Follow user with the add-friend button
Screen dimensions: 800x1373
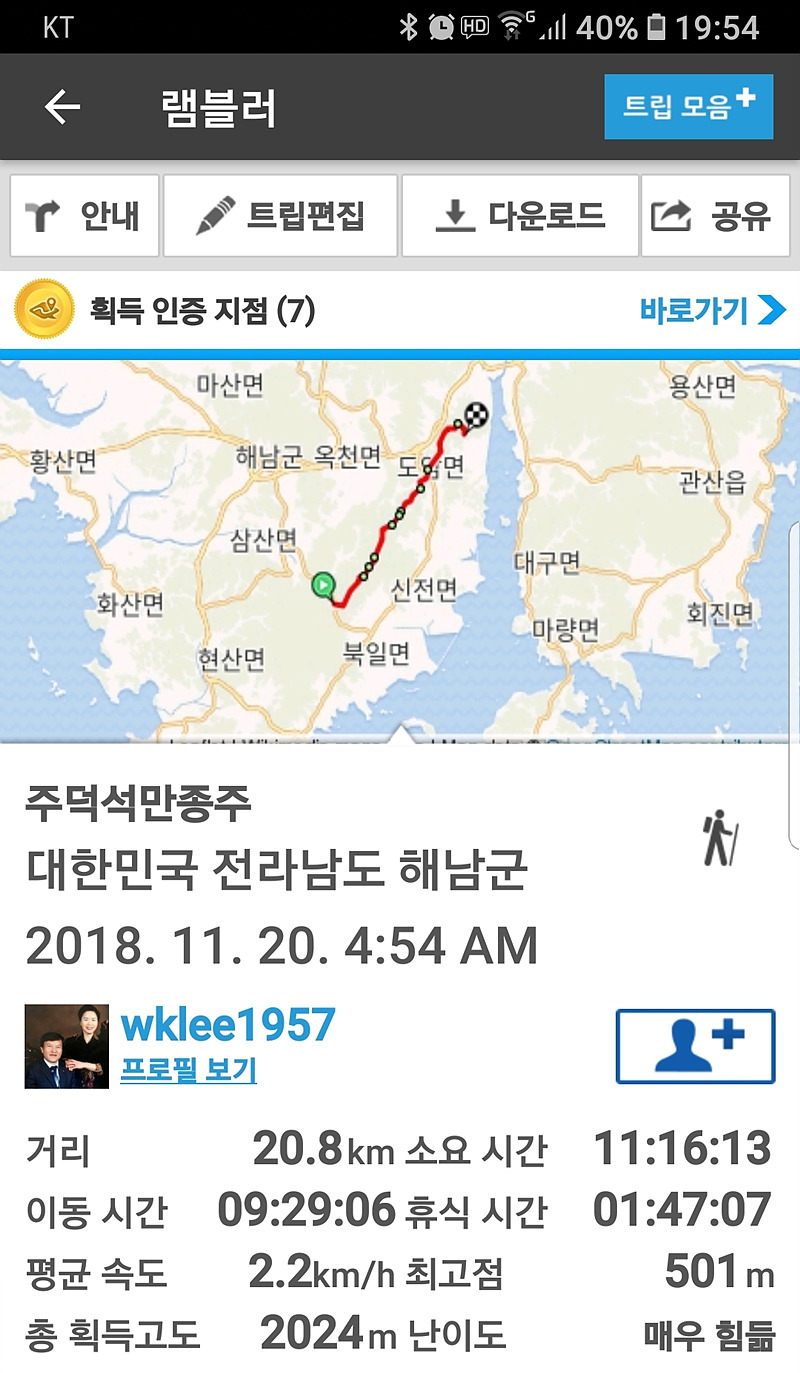(x=695, y=1046)
